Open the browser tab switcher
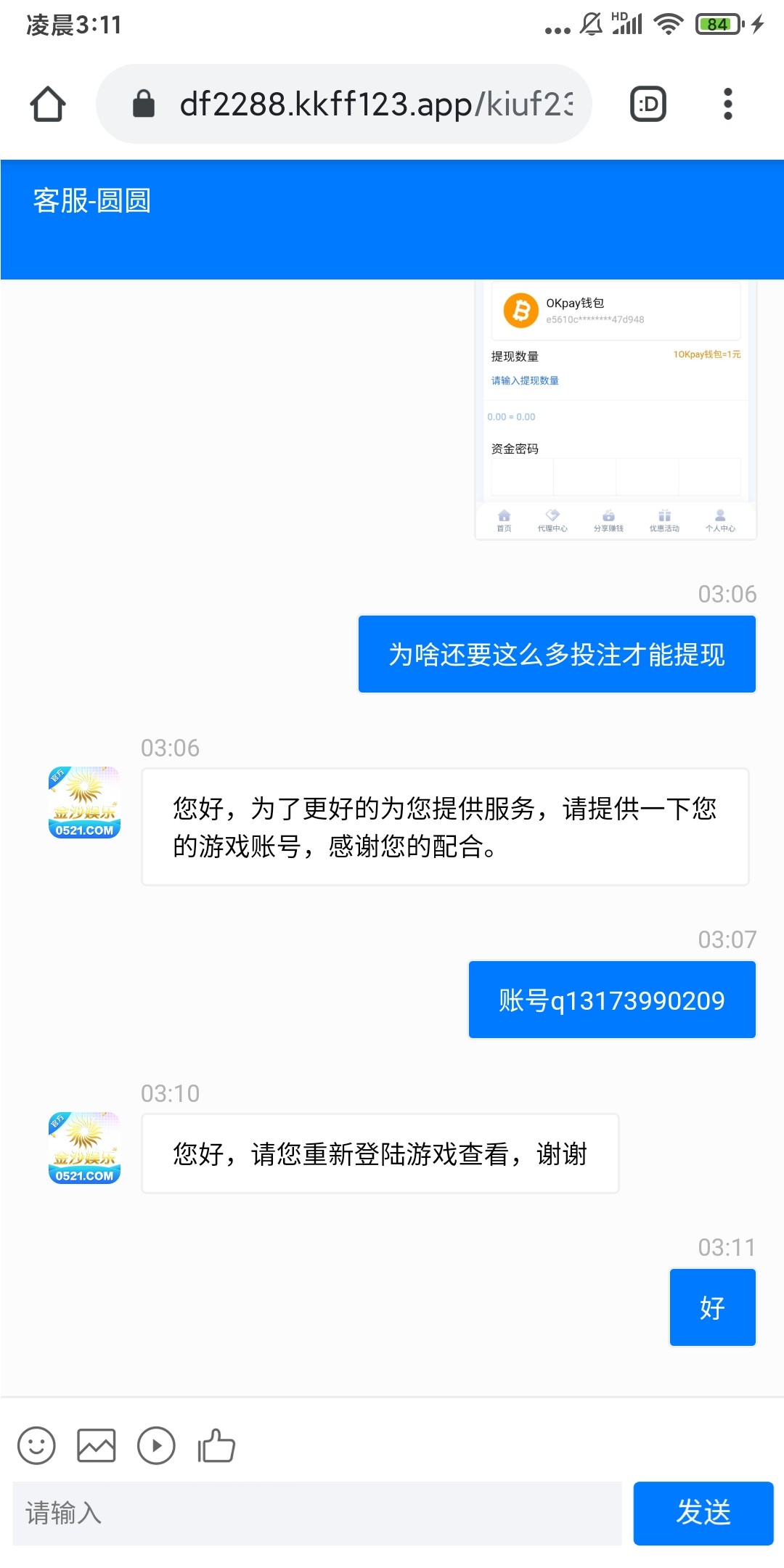This screenshot has height=1568, width=784. [x=648, y=104]
